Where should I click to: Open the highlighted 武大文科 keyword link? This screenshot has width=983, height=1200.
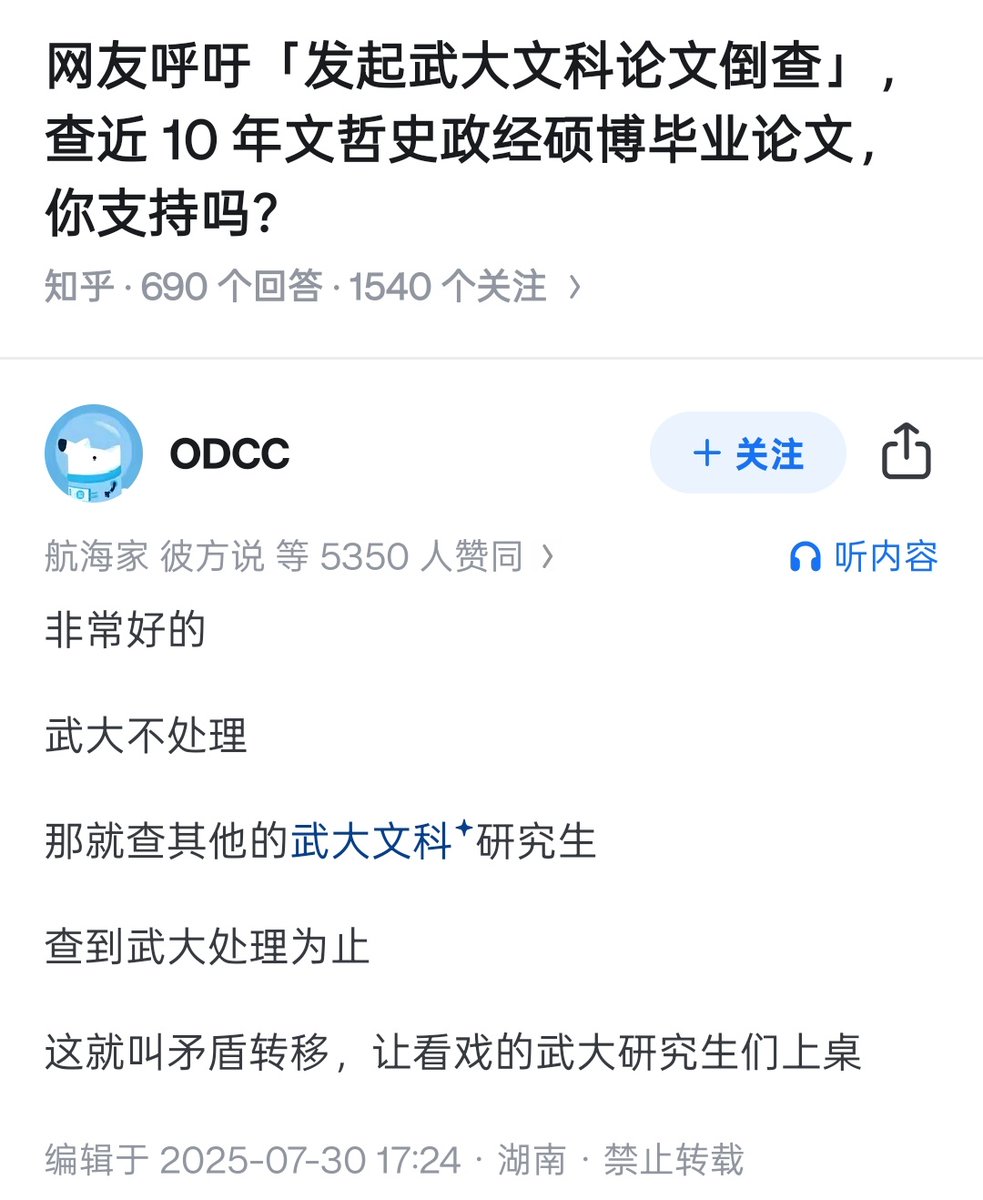coord(372,842)
